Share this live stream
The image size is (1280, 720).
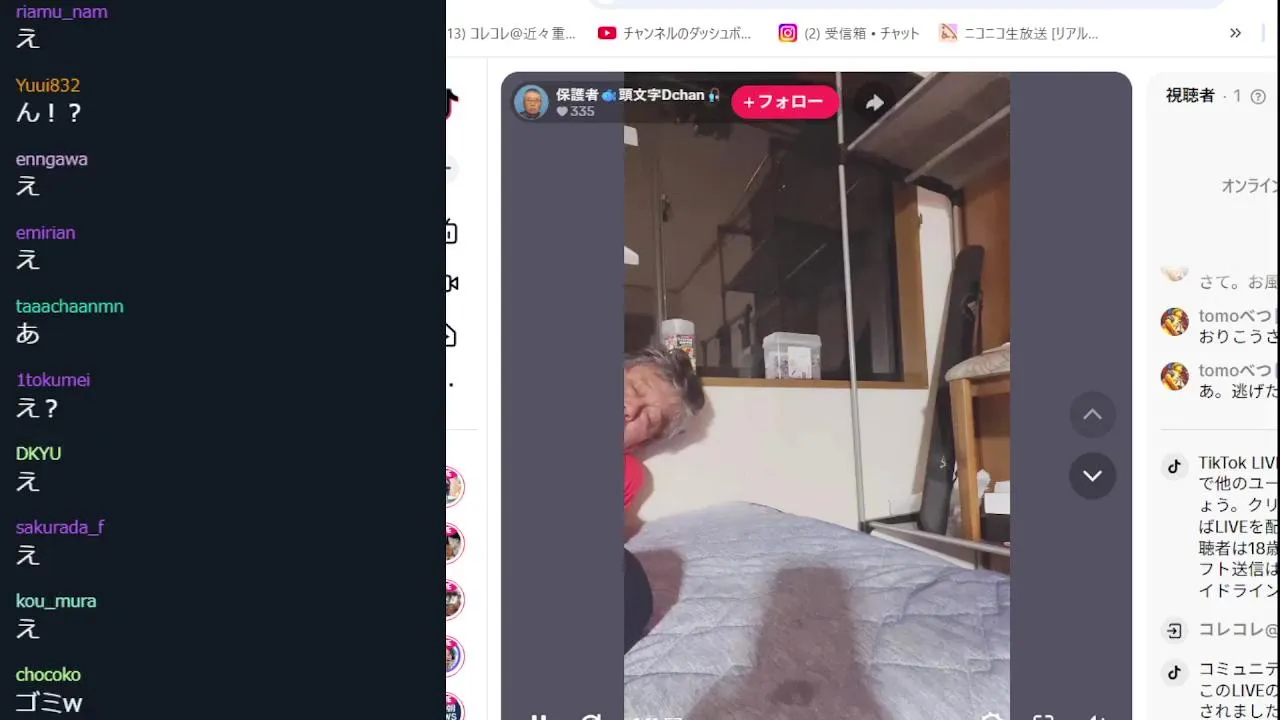click(874, 102)
